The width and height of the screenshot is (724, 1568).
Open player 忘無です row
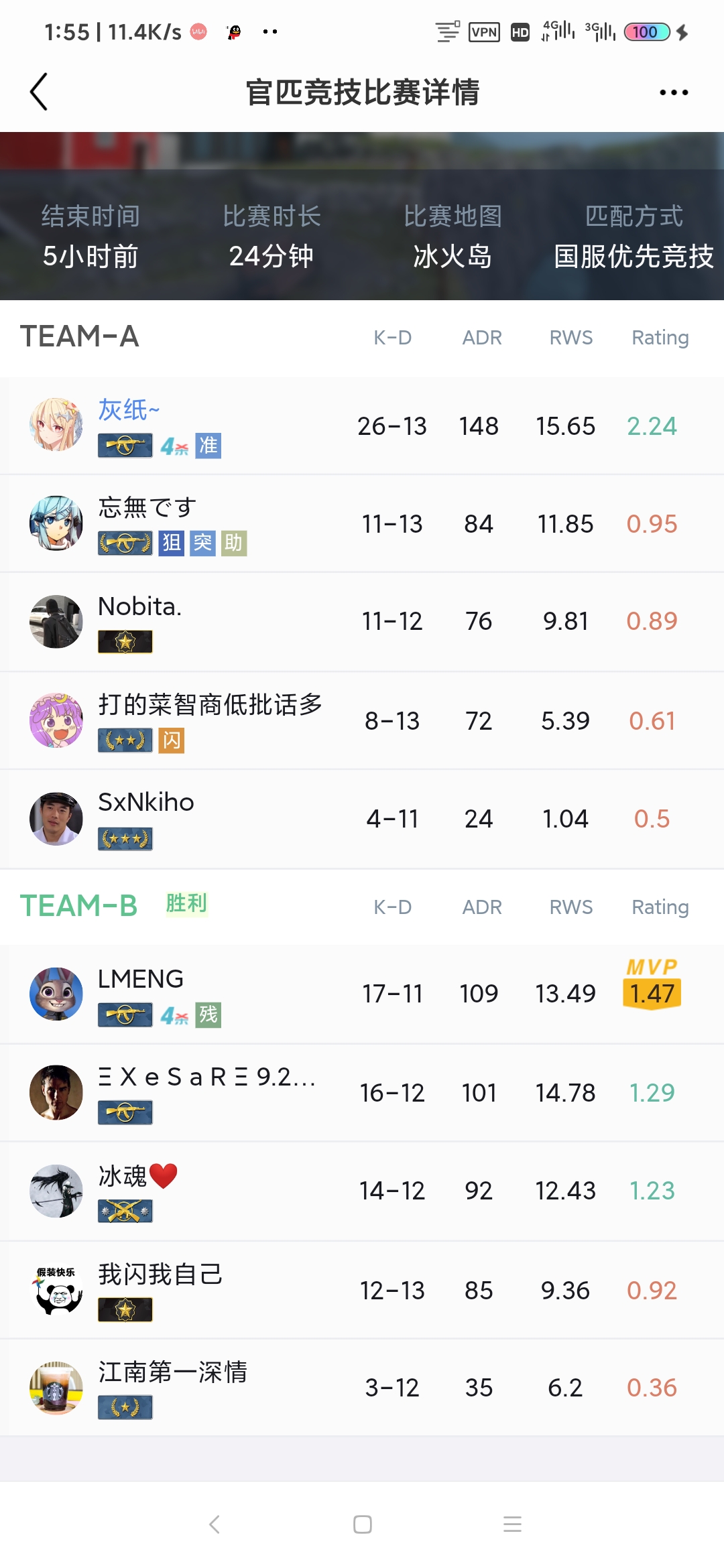pos(362,524)
